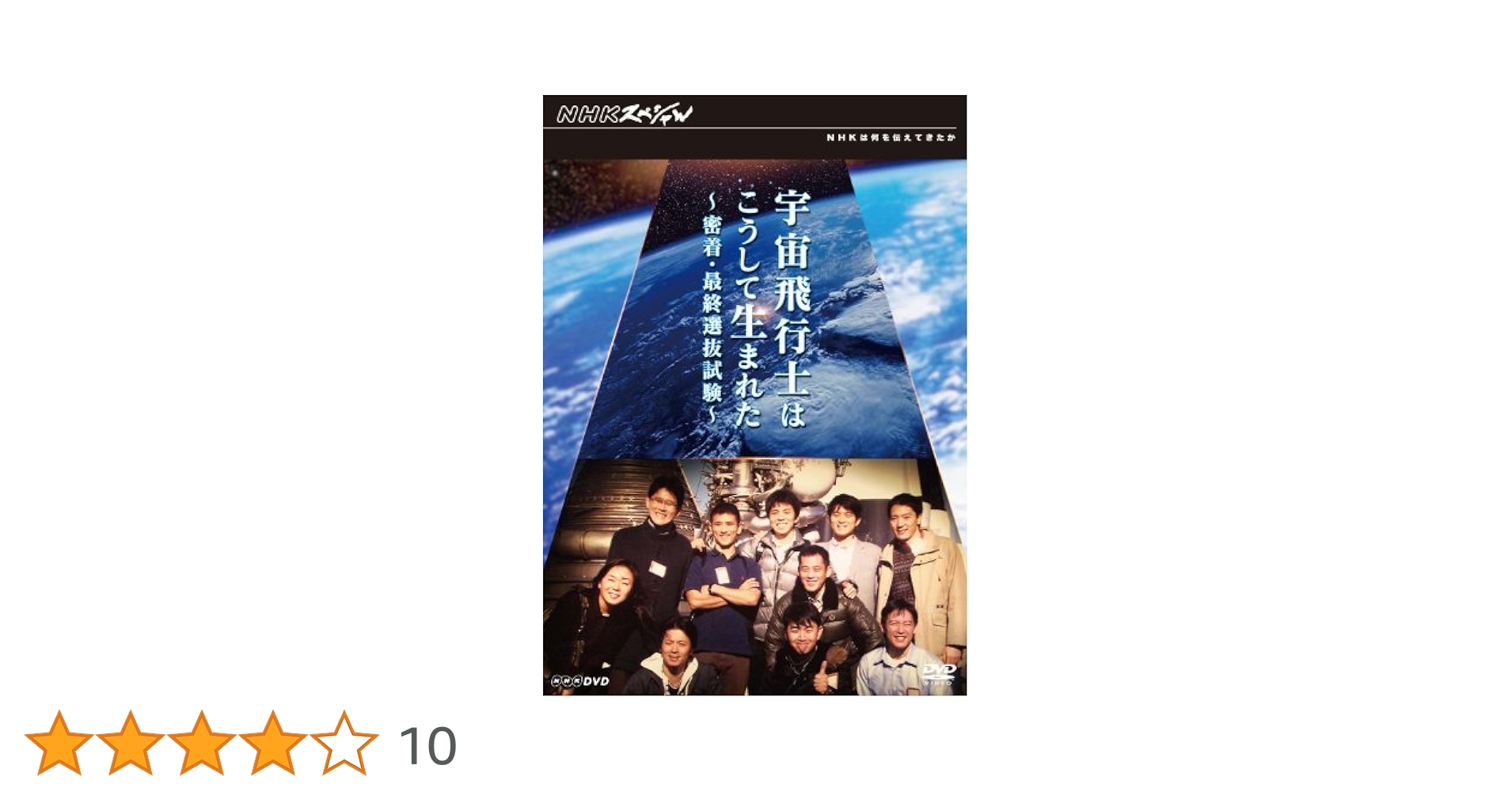This screenshot has width=1512, height=792.
Task: Open the 4-star rating with 10 reviews
Action: pyautogui.click(x=241, y=744)
